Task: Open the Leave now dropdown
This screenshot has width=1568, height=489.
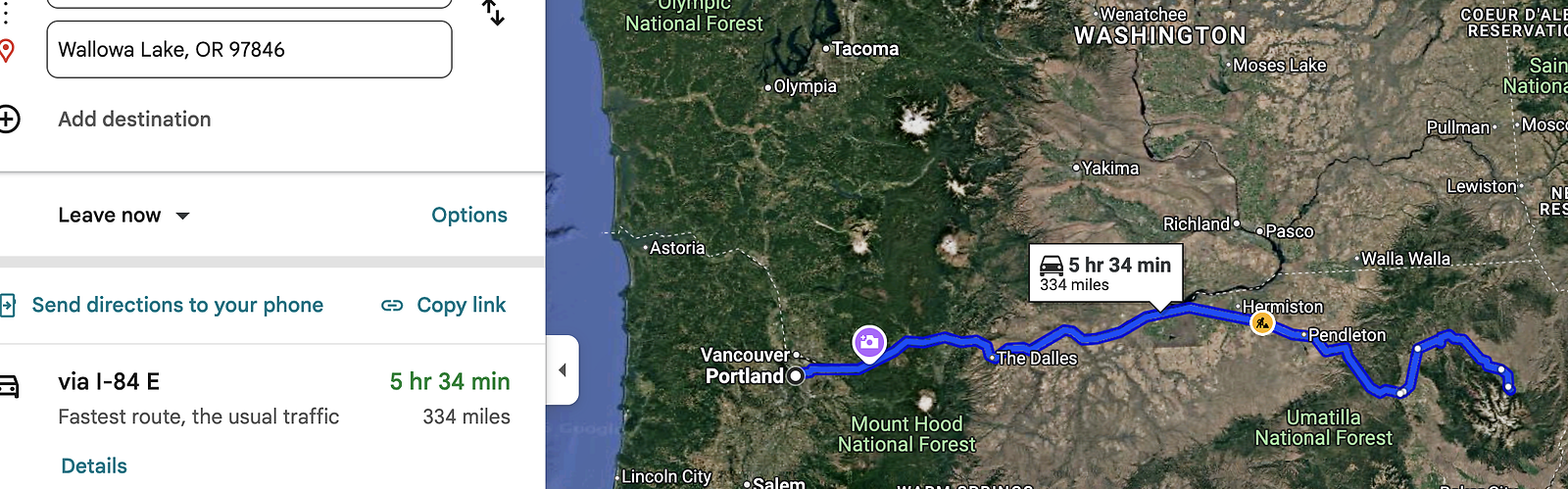Action: pyautogui.click(x=123, y=216)
